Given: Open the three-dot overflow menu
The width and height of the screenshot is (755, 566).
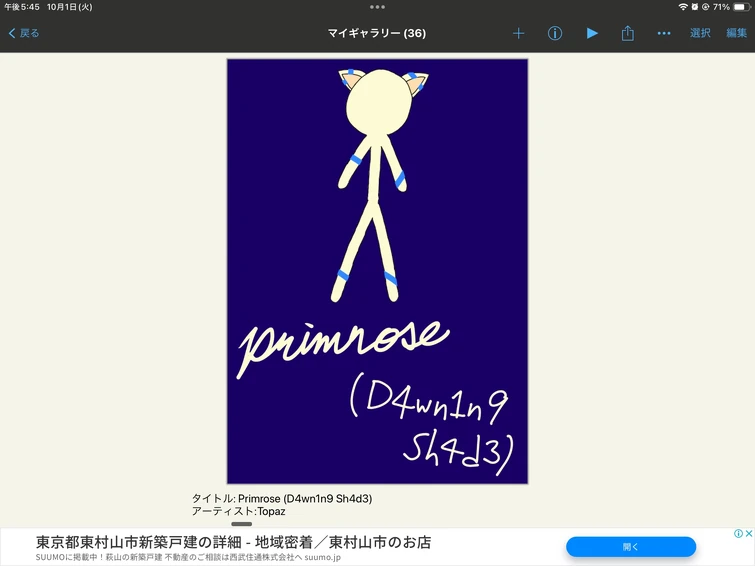Looking at the screenshot, I should click(664, 33).
